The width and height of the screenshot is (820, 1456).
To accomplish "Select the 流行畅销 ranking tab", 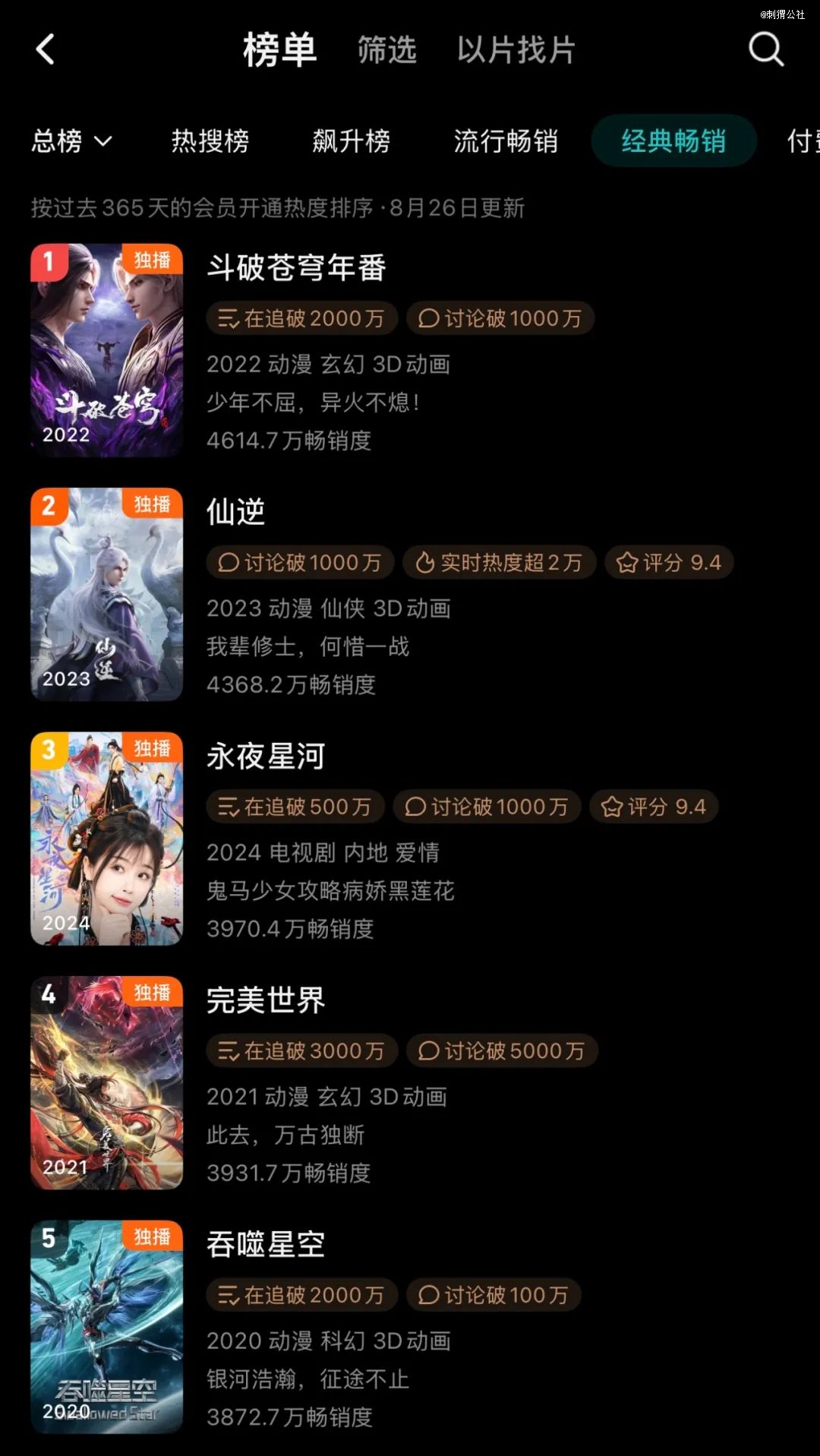I will click(x=506, y=141).
